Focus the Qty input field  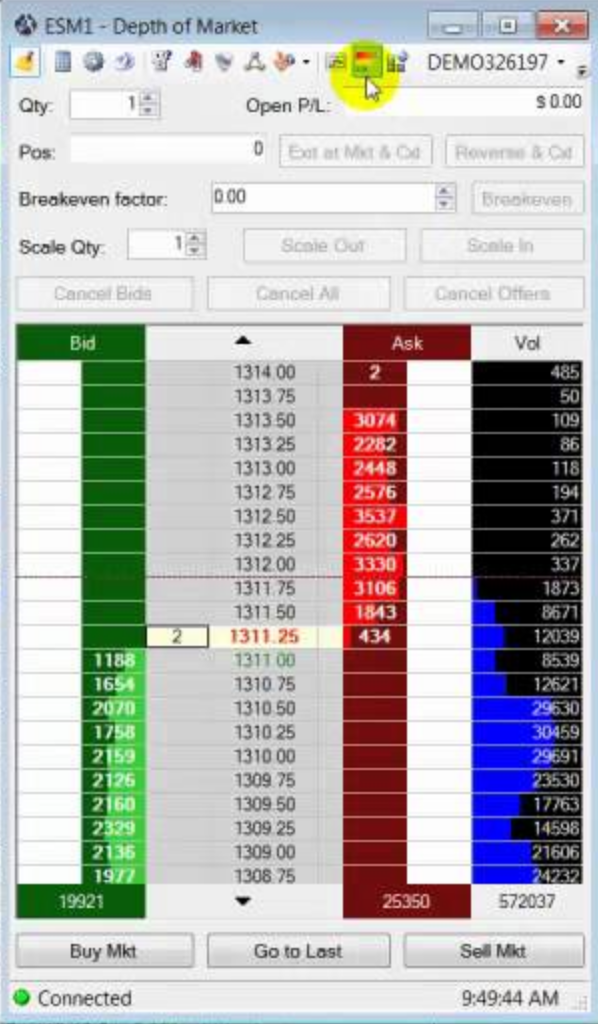point(106,104)
